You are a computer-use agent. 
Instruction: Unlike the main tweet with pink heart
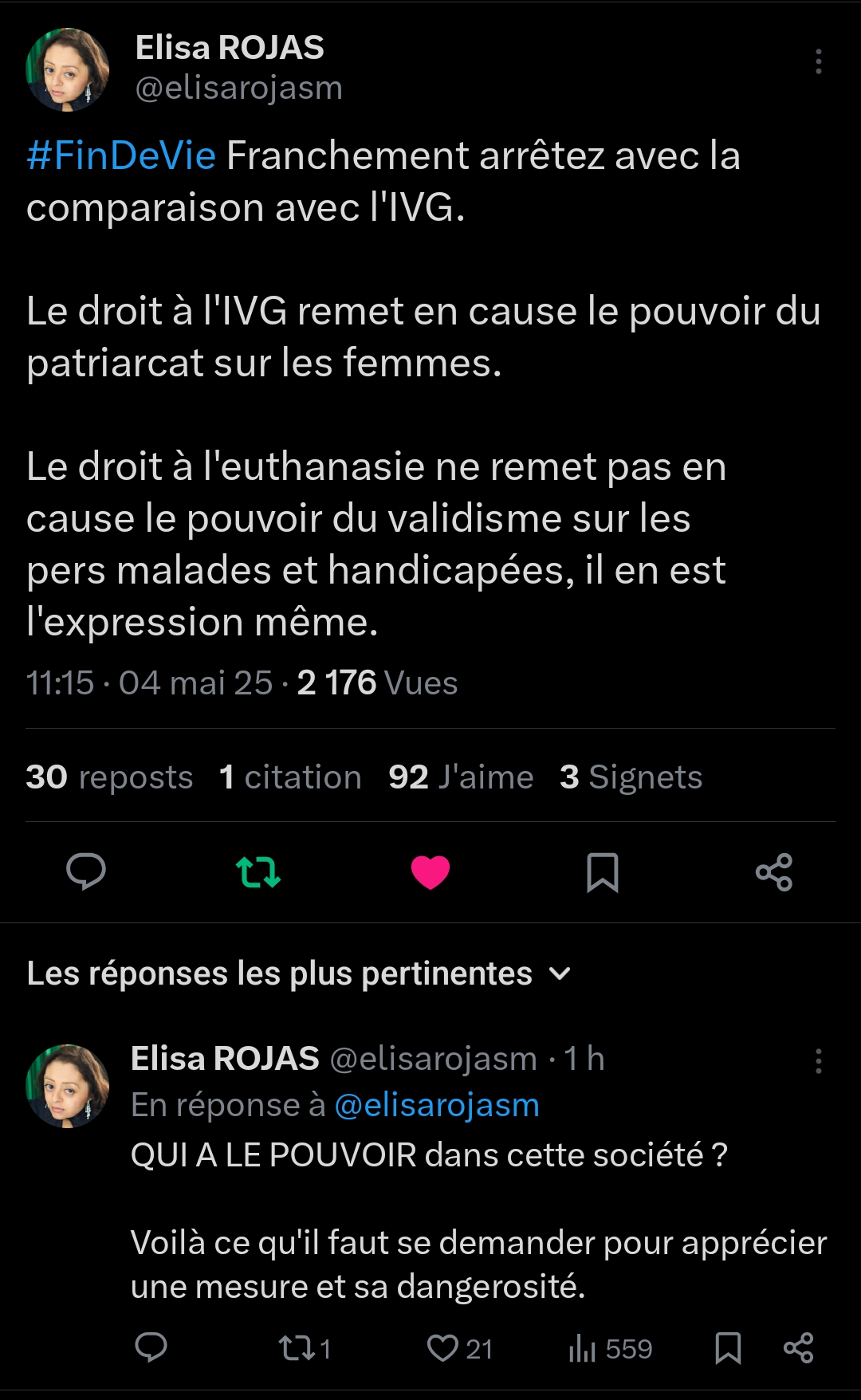pyautogui.click(x=431, y=871)
